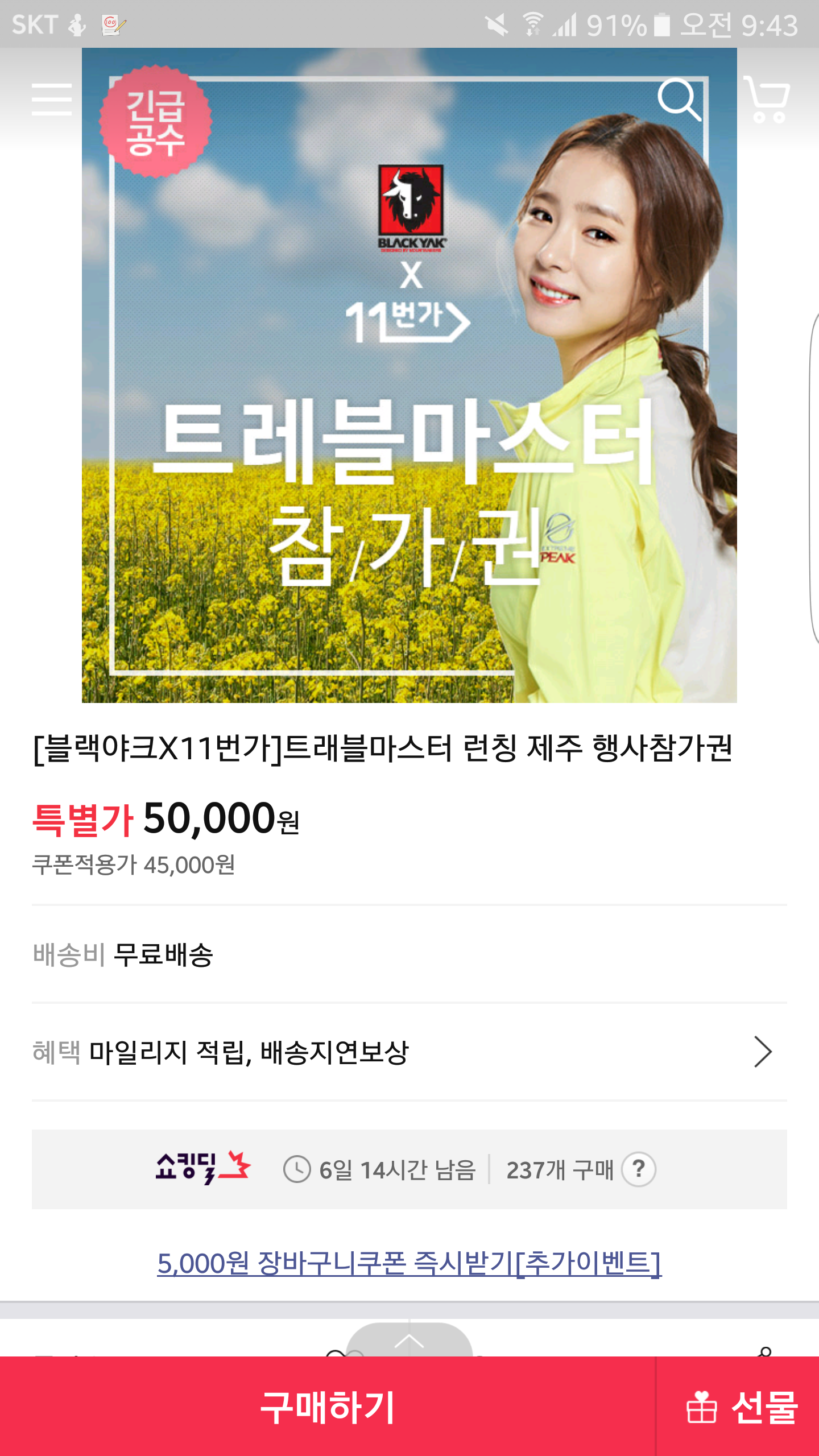The height and width of the screenshot is (1456, 819).
Task: Tap the scroll-to-top arrow button
Action: pos(409,1341)
